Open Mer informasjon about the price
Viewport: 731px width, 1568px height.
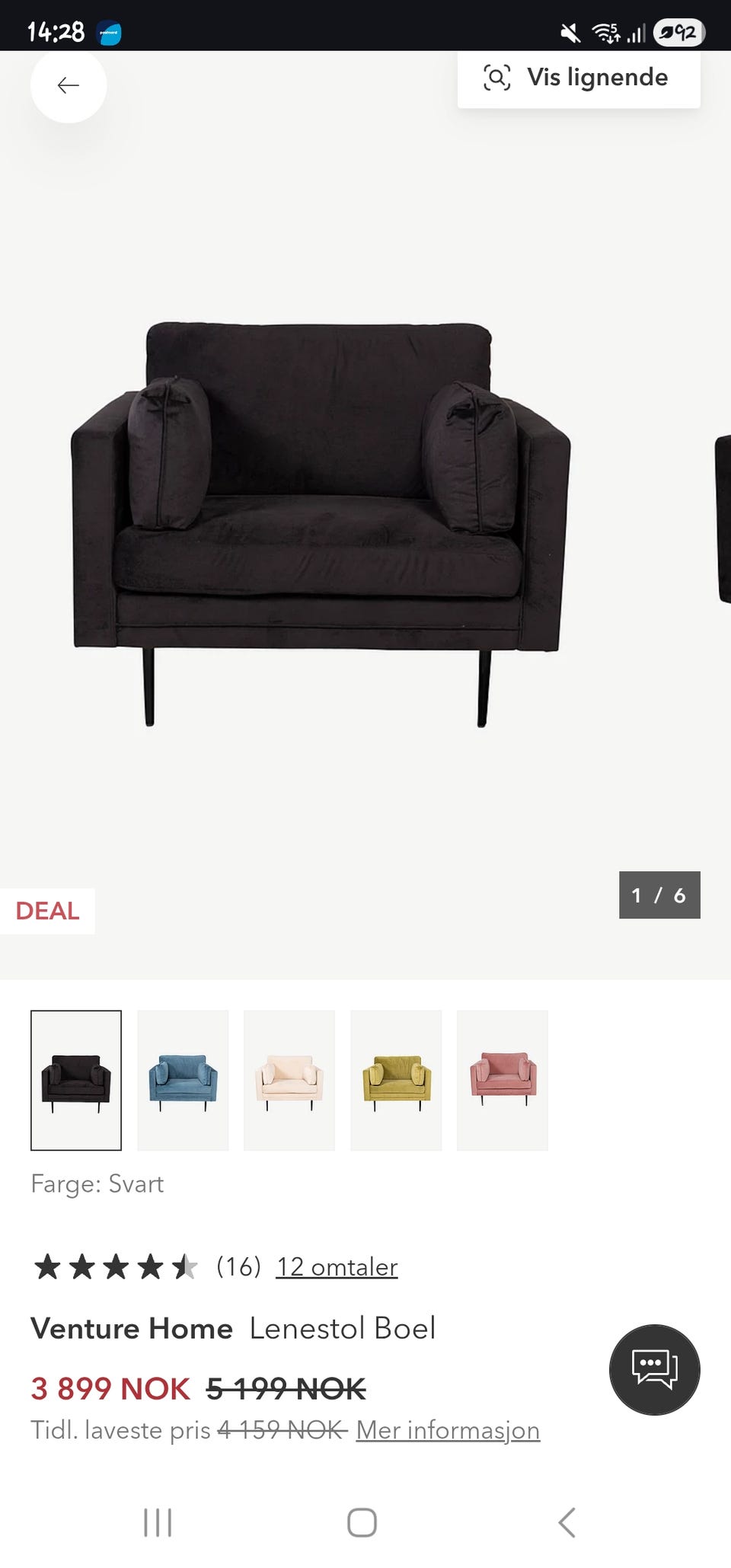(x=448, y=1430)
